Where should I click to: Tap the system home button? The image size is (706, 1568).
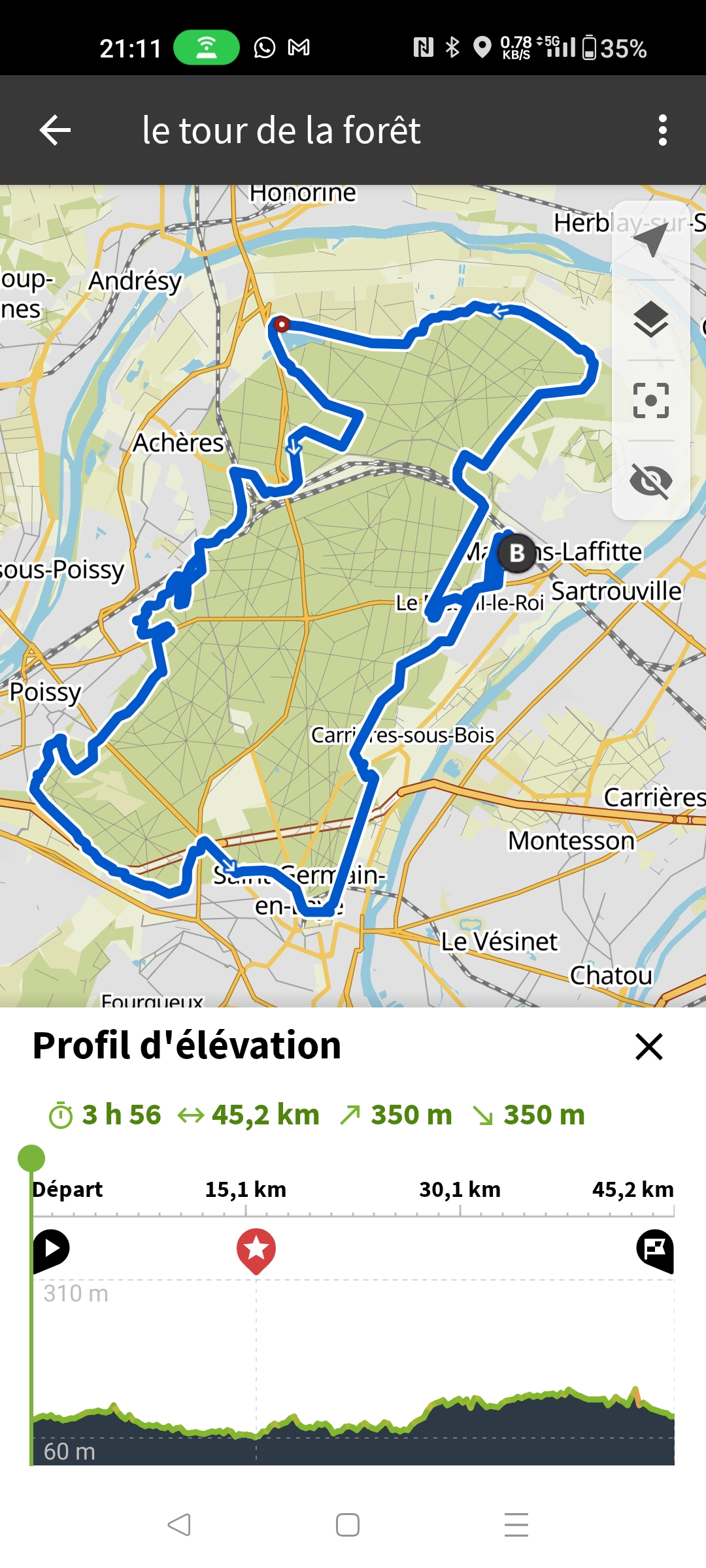(x=347, y=1525)
